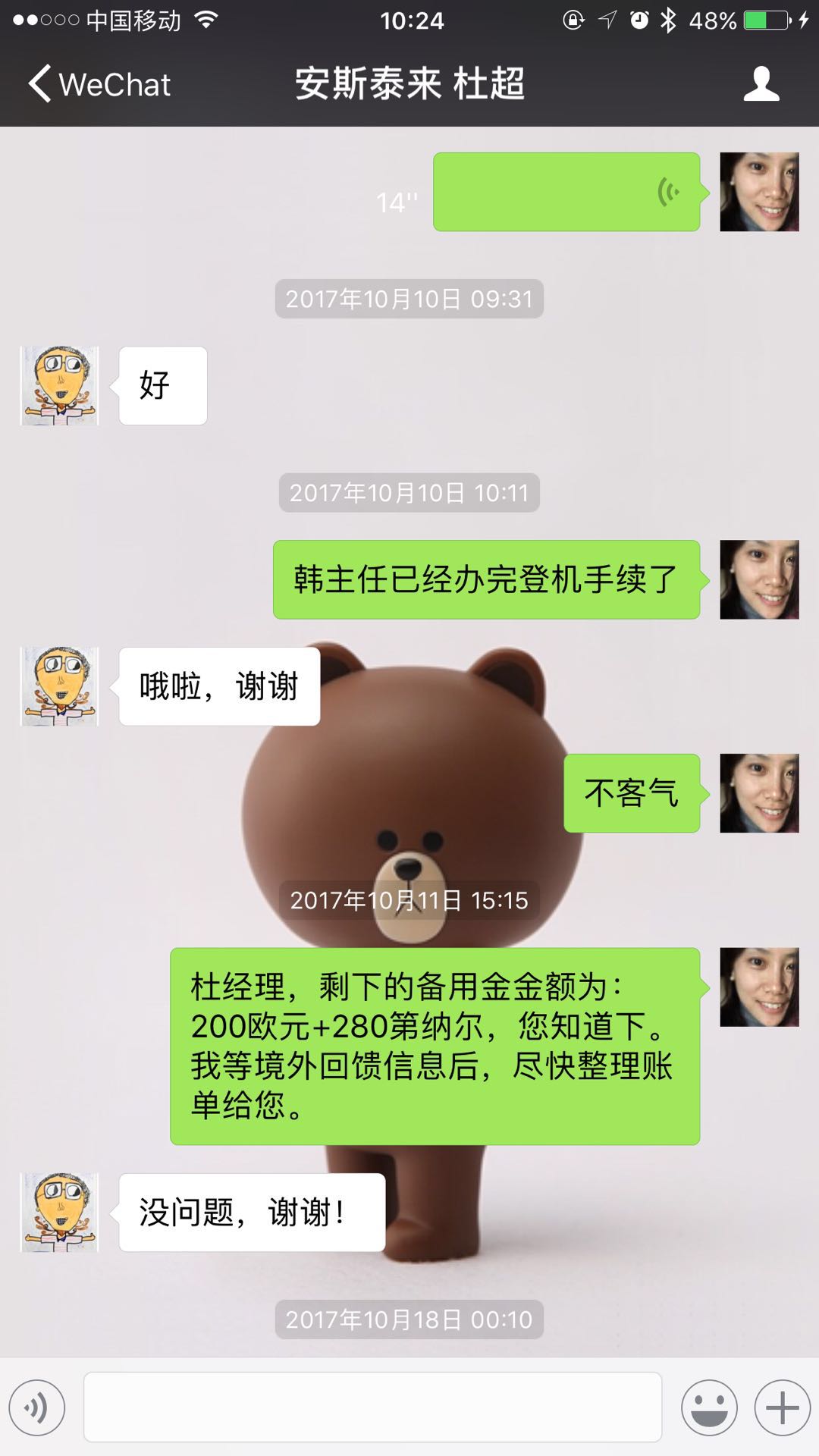The image size is (819, 1456).
Task: Open the plus attachment menu
Action: click(782, 1407)
